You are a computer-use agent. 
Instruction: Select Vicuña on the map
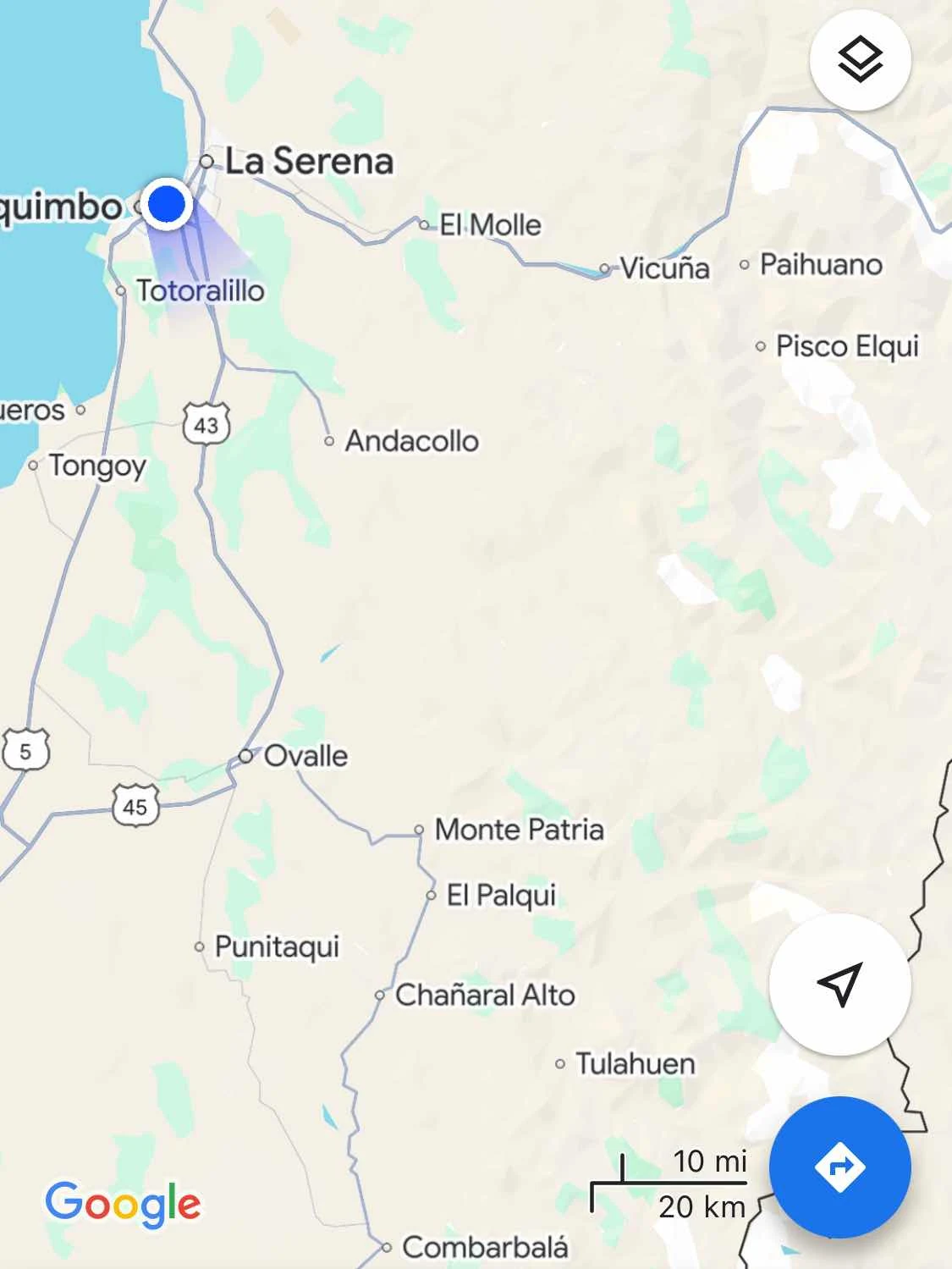coord(664,268)
